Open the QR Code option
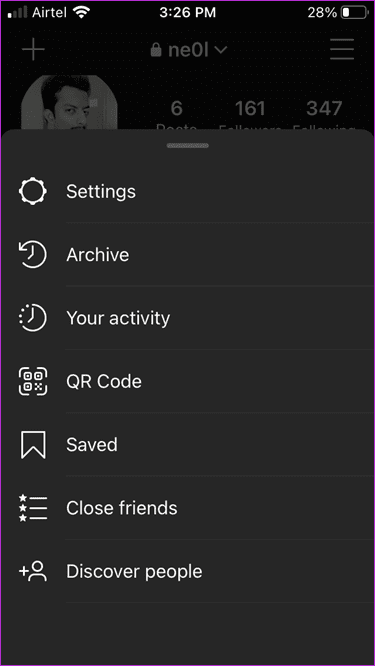This screenshot has width=375, height=666. pos(187,381)
